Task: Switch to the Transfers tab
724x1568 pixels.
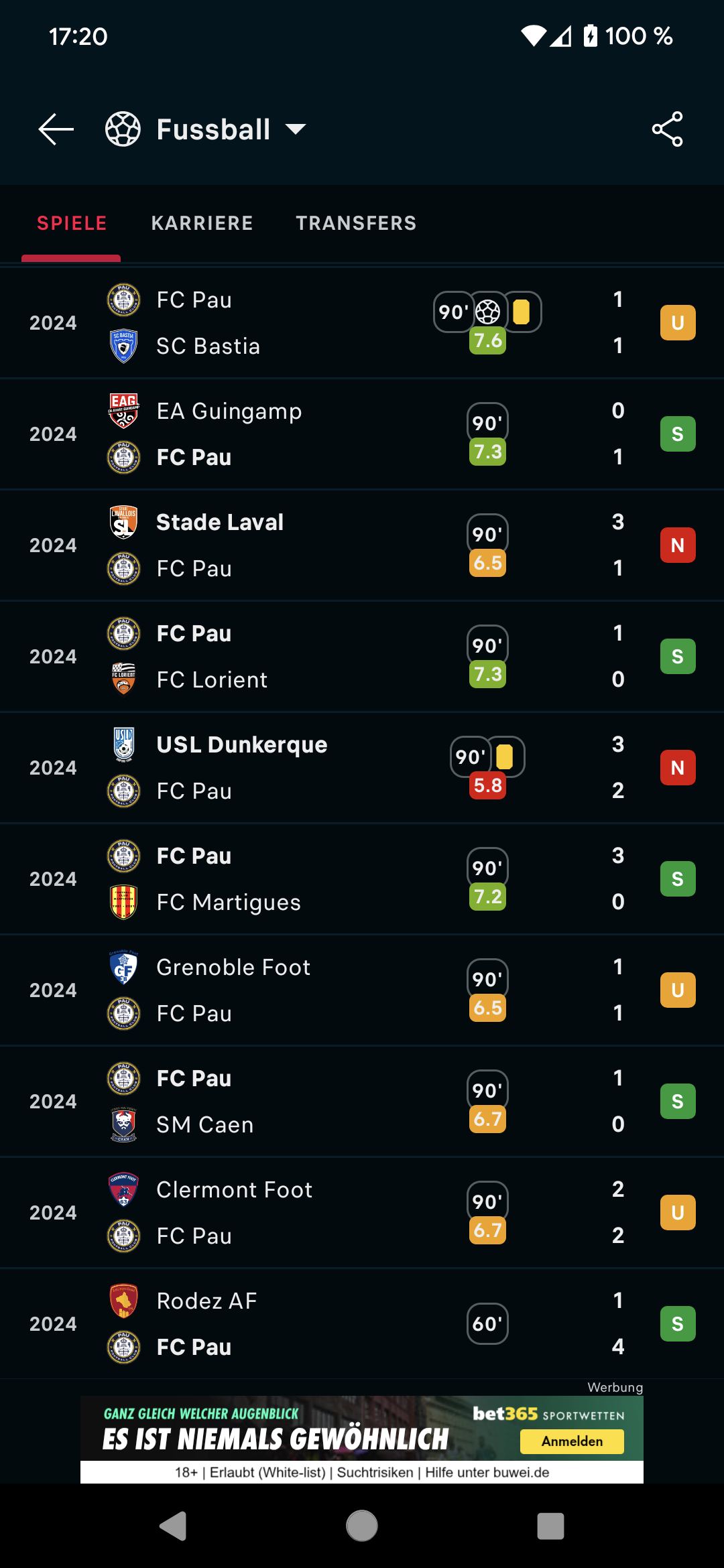Action: pos(356,223)
